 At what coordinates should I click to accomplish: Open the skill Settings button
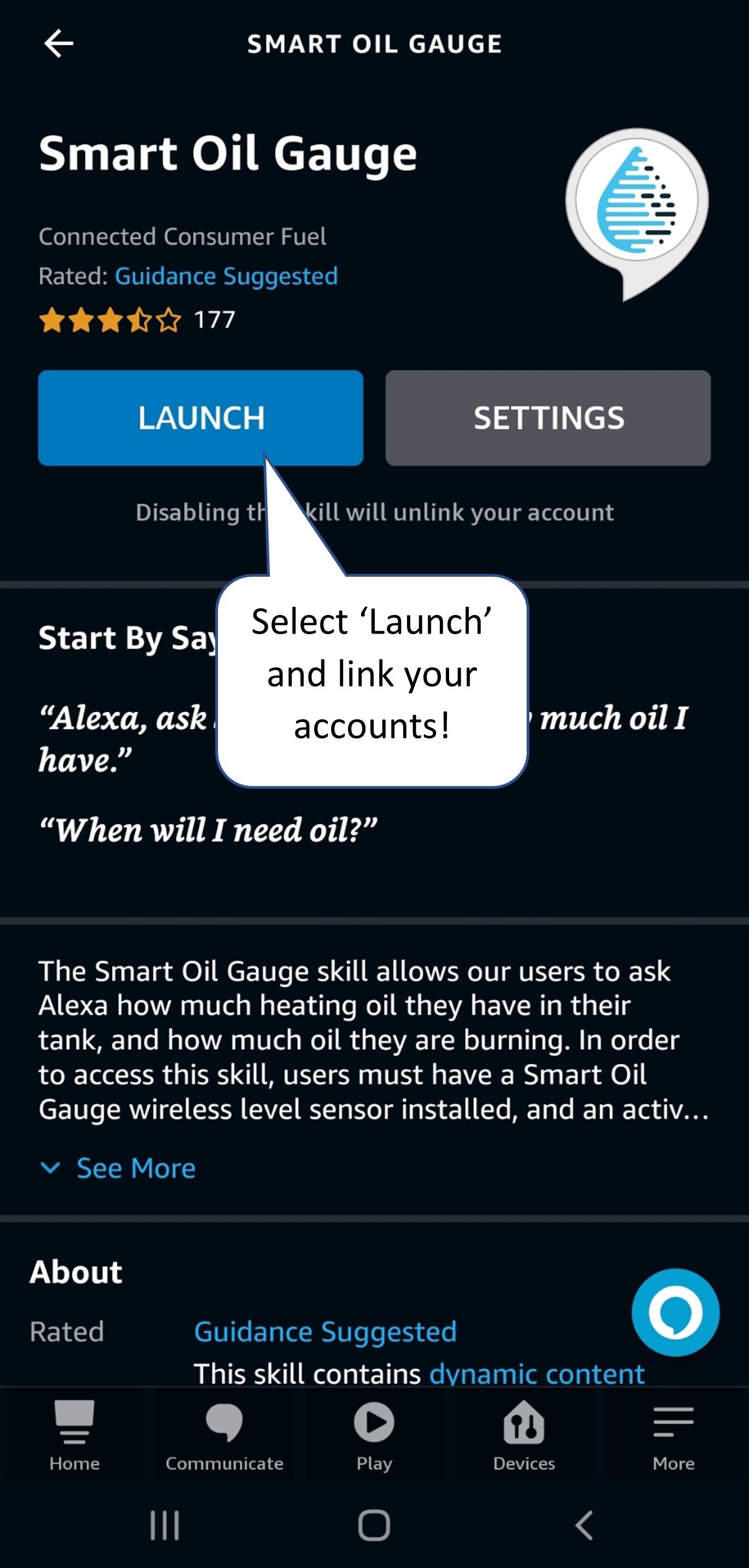(547, 418)
